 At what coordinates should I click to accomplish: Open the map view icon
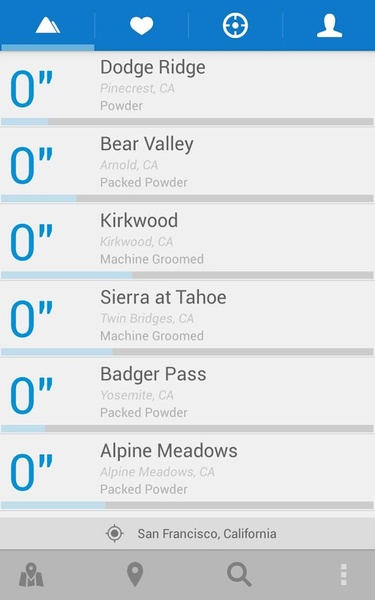31,575
